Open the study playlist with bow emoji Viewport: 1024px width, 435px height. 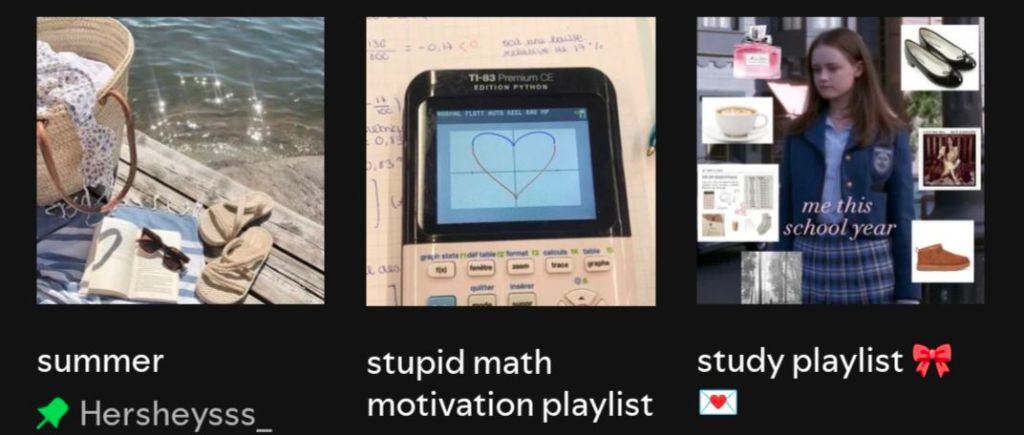pos(840,160)
